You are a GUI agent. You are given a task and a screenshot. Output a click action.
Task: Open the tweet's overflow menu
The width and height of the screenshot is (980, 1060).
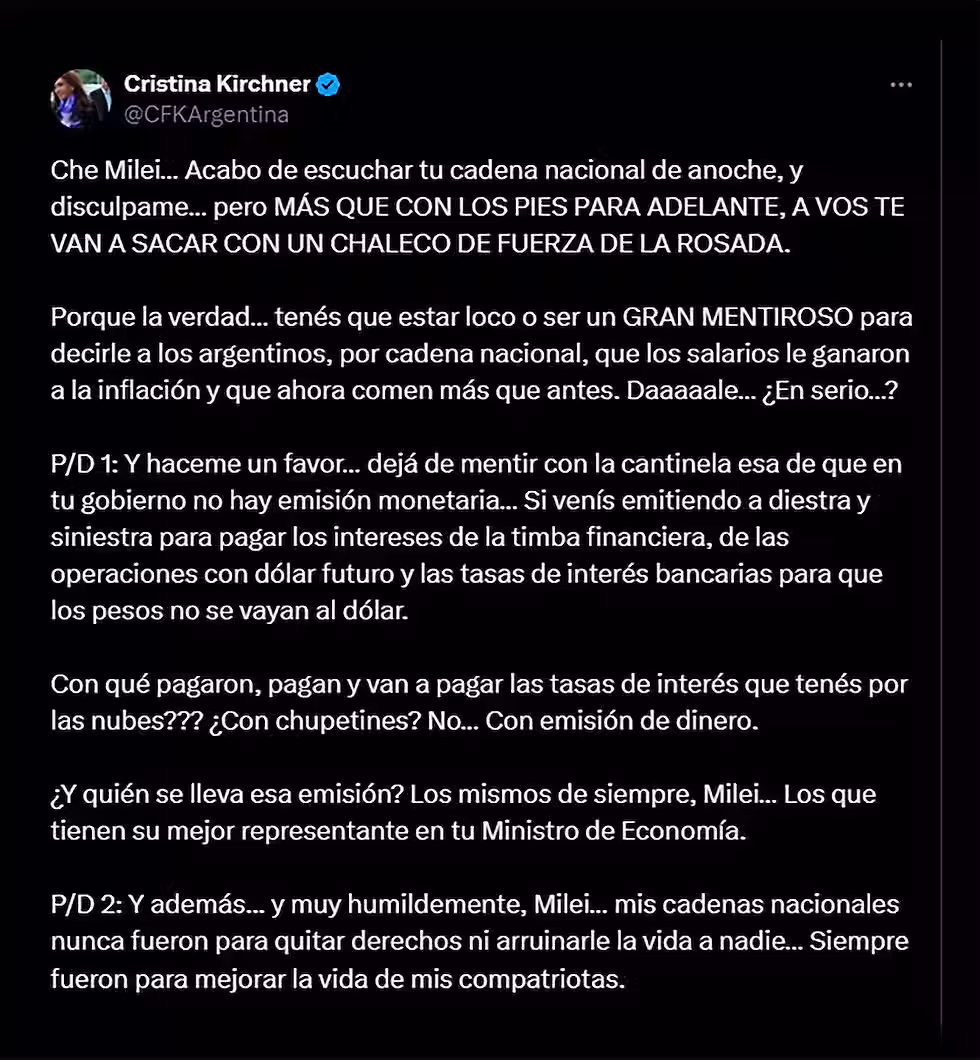(x=901, y=86)
